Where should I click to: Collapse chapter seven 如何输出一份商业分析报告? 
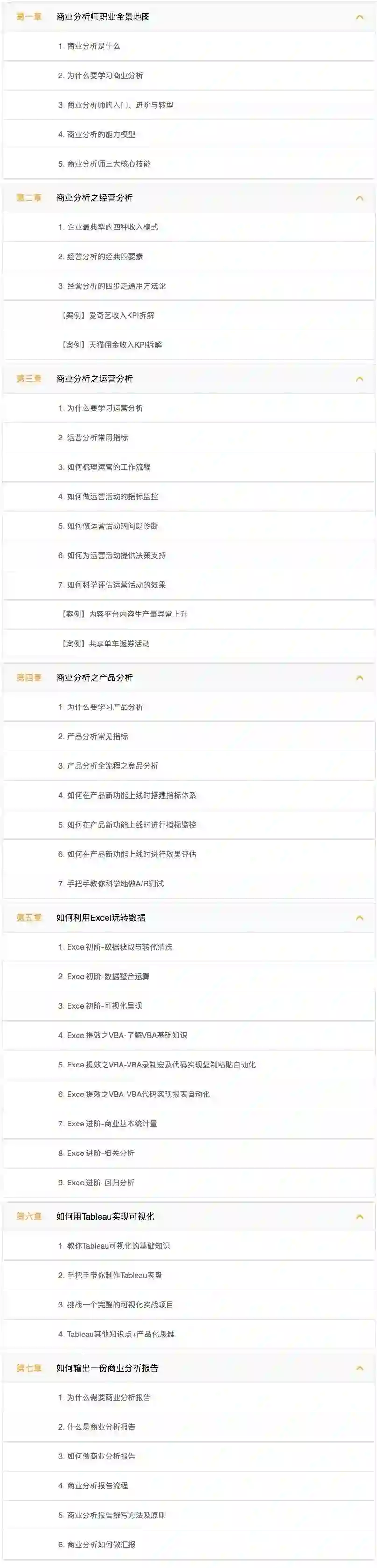(x=359, y=1368)
